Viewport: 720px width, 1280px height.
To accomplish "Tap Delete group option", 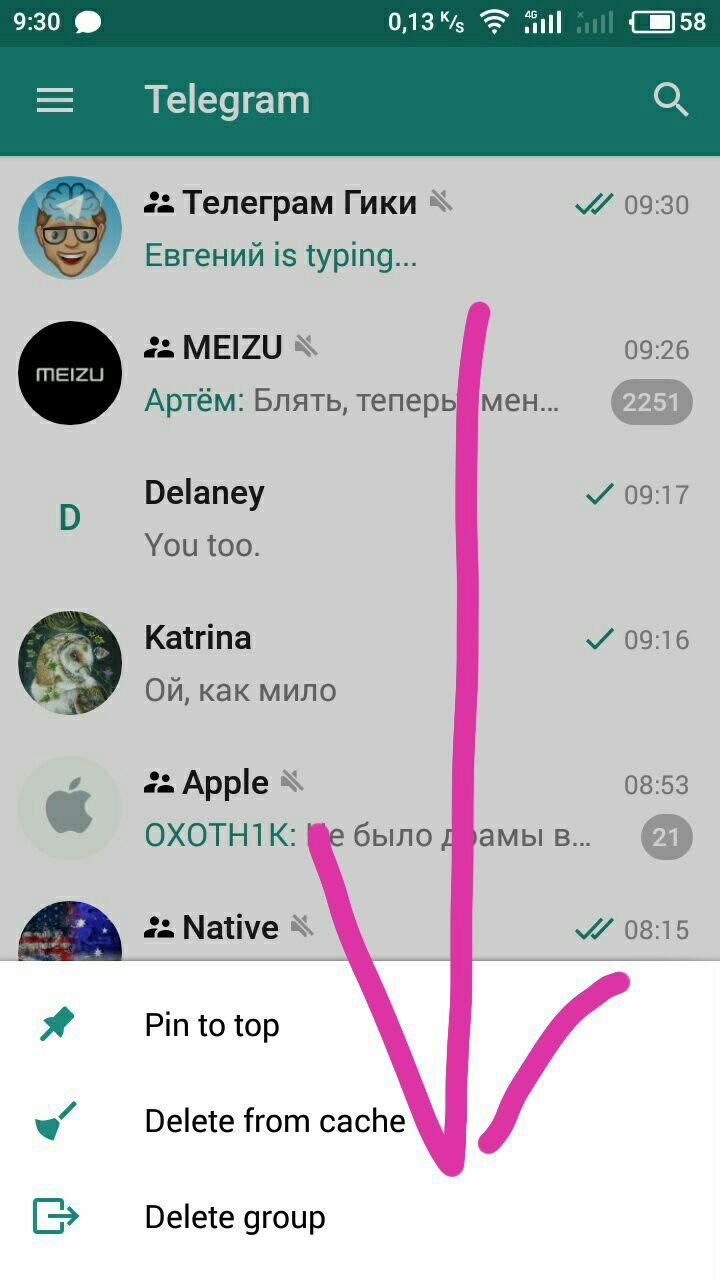I will click(234, 1217).
